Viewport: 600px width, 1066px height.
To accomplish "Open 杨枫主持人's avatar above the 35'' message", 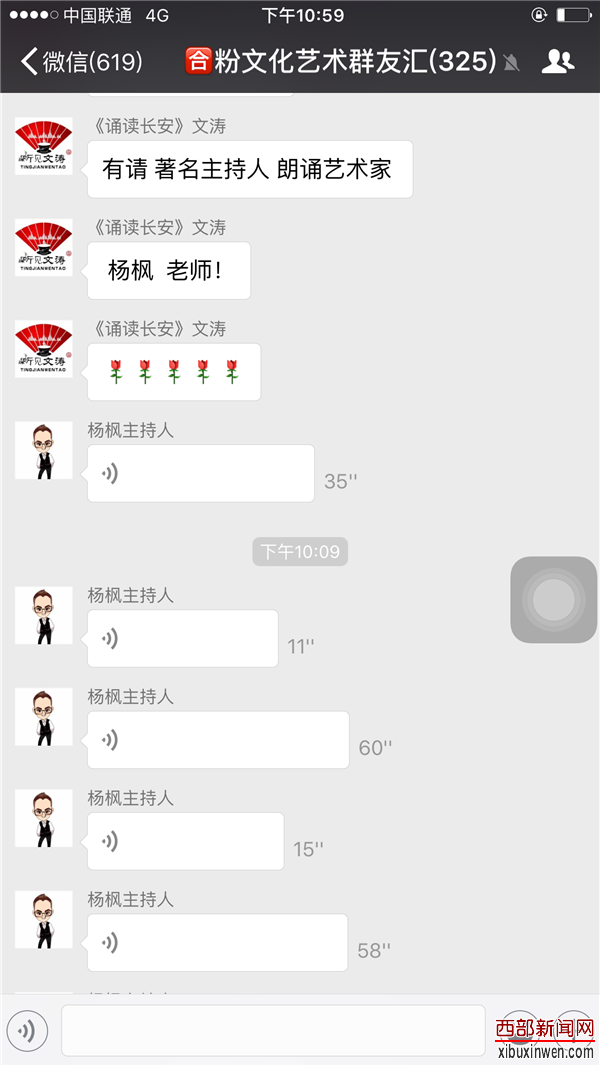I will click(x=44, y=450).
